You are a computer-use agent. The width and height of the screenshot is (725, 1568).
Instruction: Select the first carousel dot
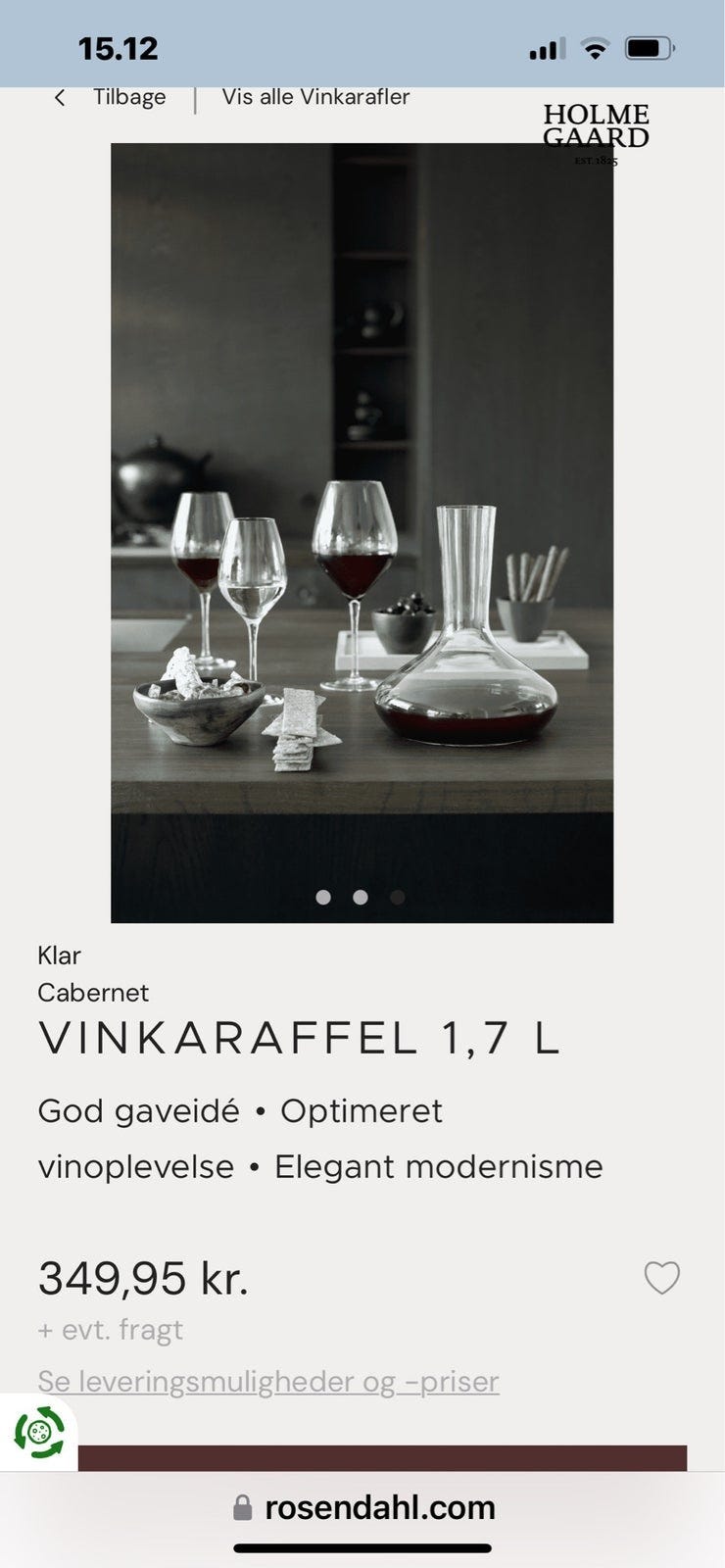click(x=324, y=895)
